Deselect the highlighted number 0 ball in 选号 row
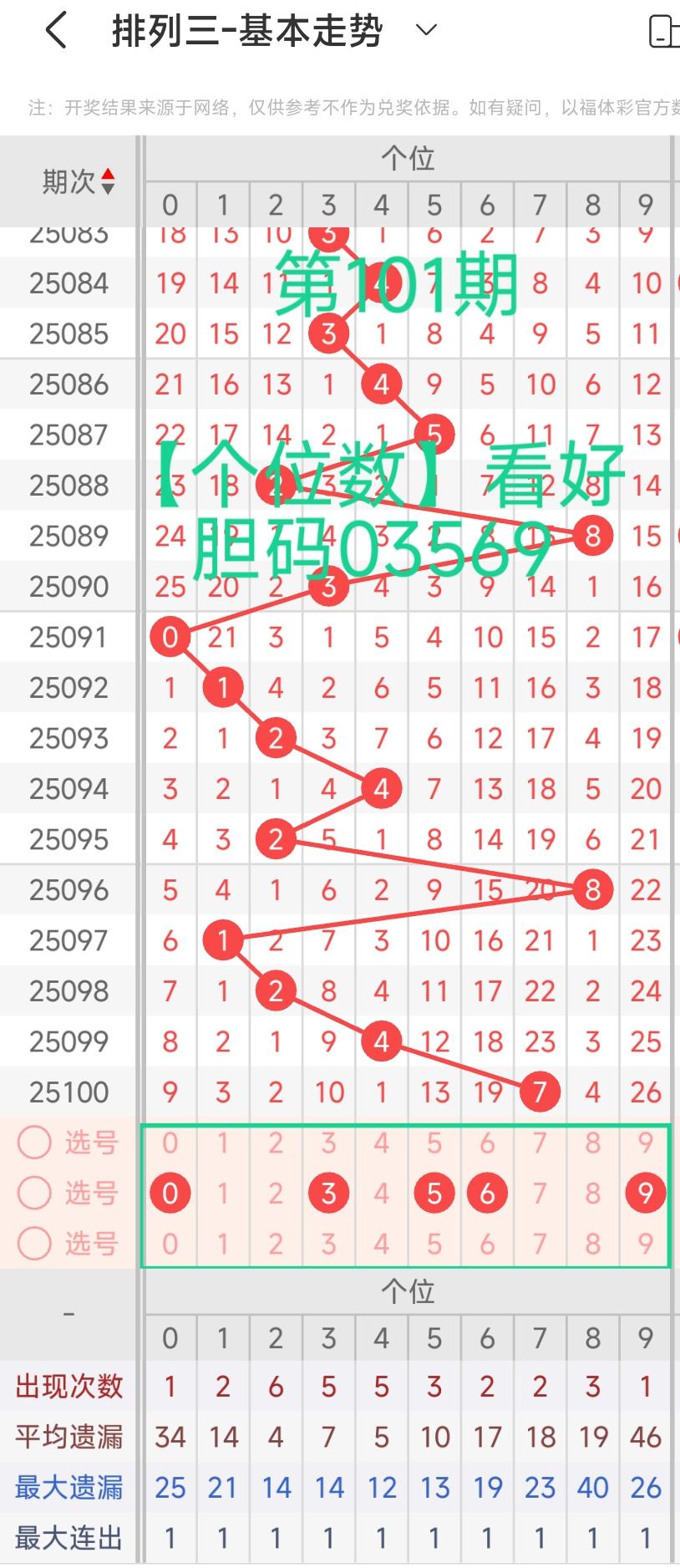 click(170, 1193)
